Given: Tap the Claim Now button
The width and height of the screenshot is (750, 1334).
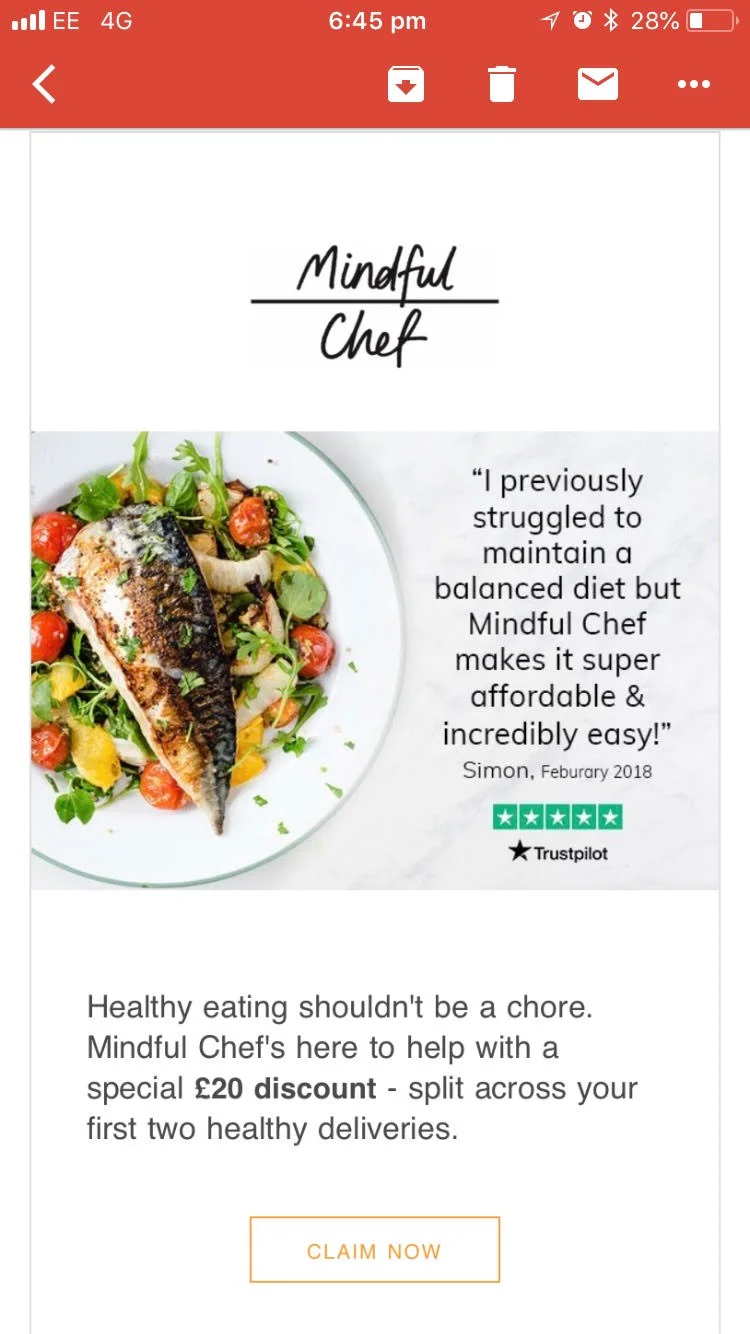Looking at the screenshot, I should click(x=374, y=1250).
